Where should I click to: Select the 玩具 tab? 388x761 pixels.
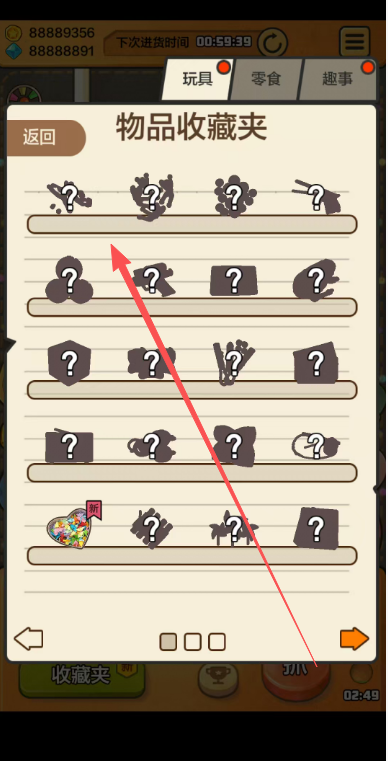coord(197,79)
